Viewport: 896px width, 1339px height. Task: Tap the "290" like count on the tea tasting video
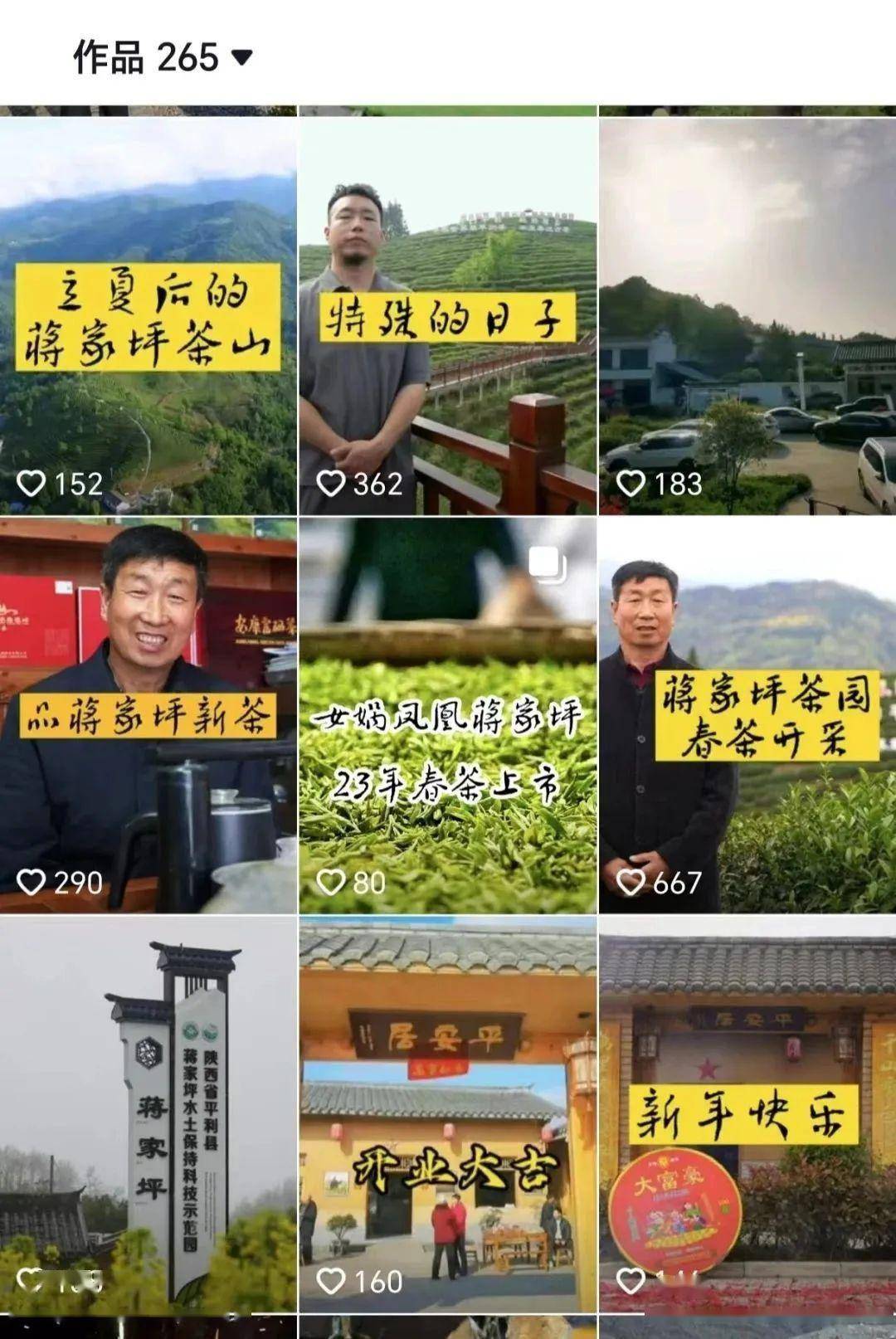(80, 883)
